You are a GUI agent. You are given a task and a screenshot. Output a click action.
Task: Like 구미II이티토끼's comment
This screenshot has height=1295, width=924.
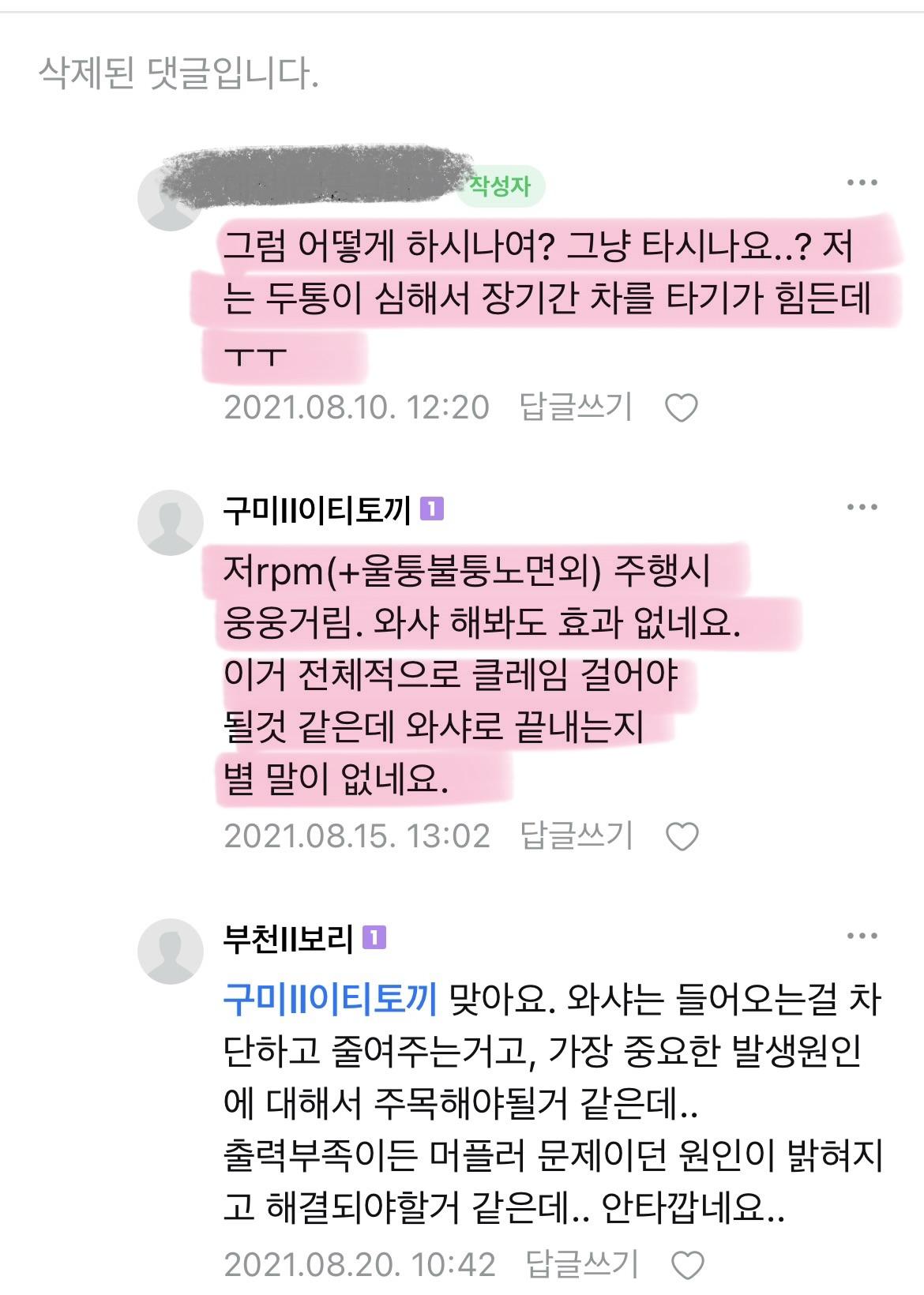pos(682,836)
